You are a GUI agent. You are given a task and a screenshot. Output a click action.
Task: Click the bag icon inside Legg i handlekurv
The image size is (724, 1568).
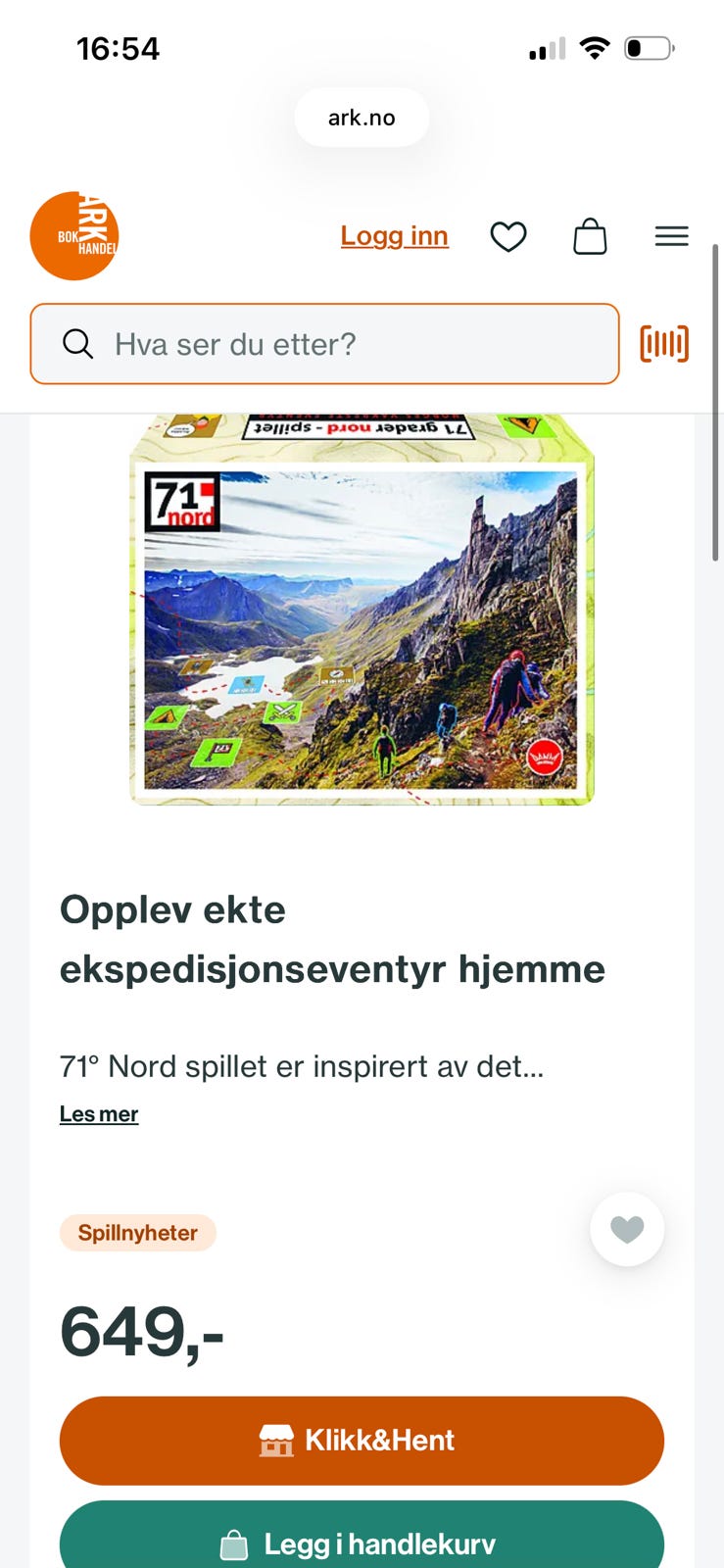[x=234, y=1543]
